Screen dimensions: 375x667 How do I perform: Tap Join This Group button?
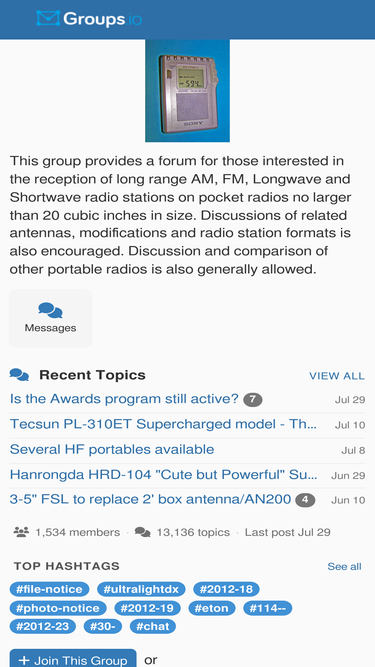73,659
